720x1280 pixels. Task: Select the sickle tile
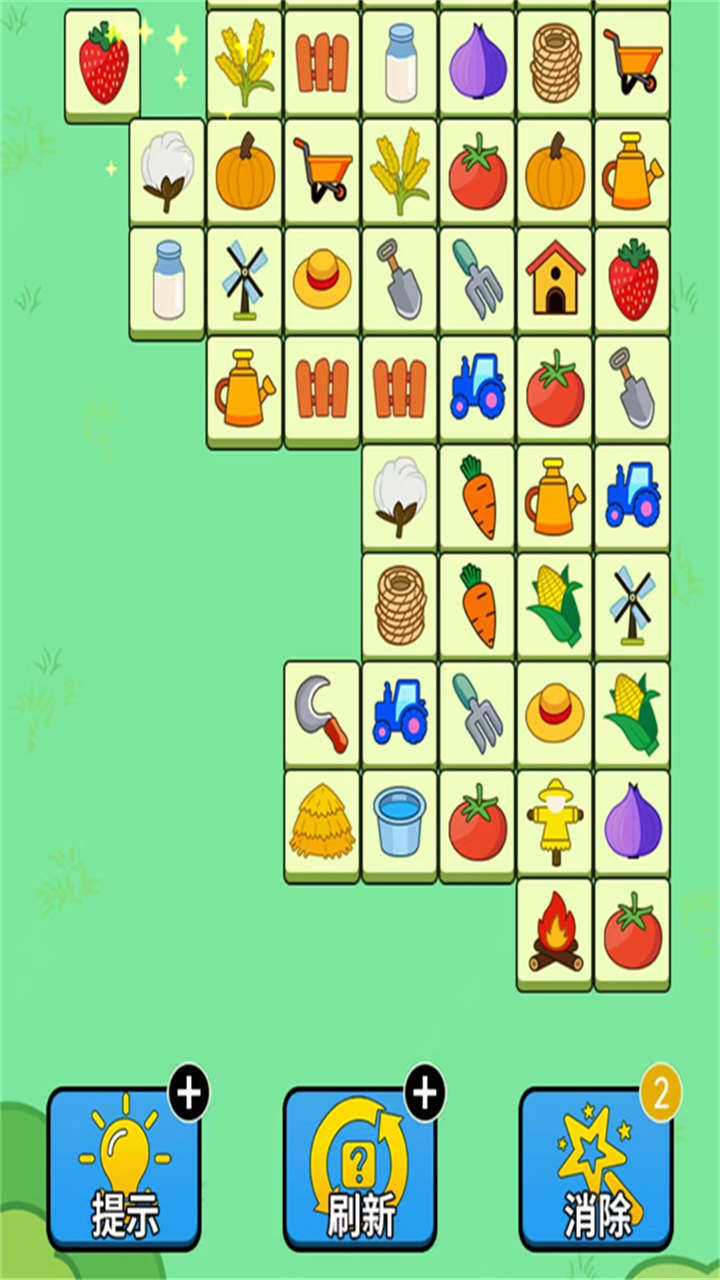[322, 714]
